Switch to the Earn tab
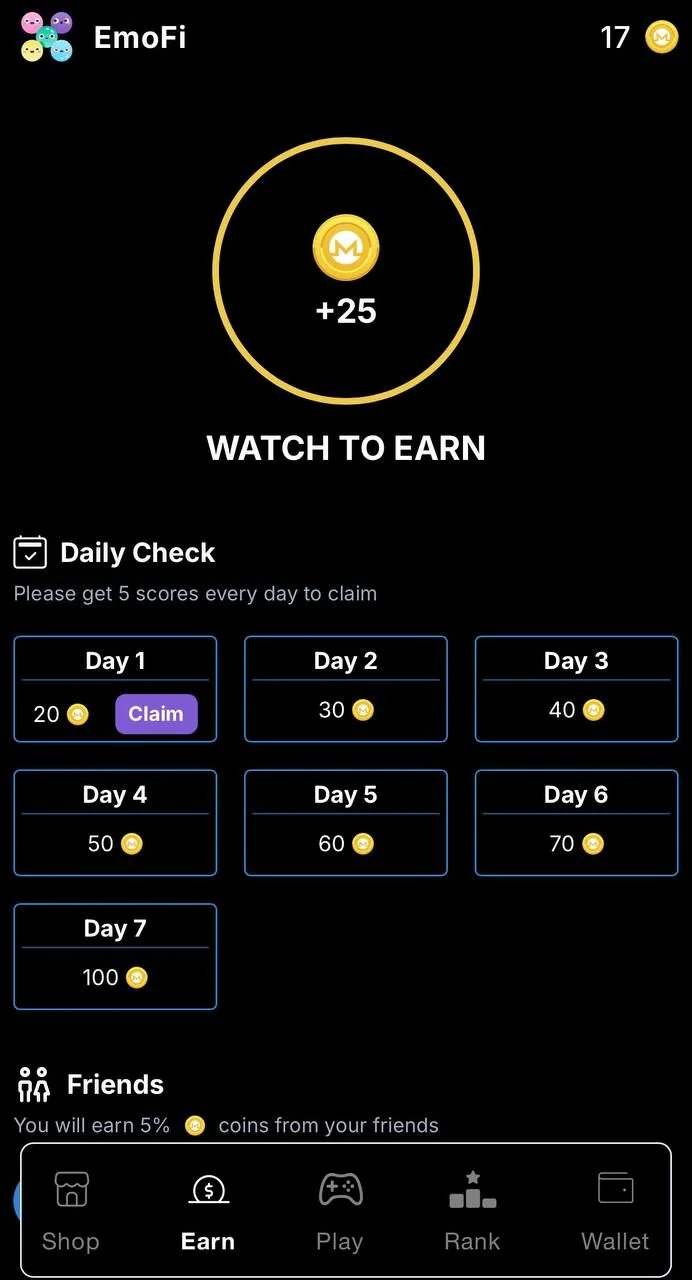Image resolution: width=692 pixels, height=1280 pixels. point(208,1212)
